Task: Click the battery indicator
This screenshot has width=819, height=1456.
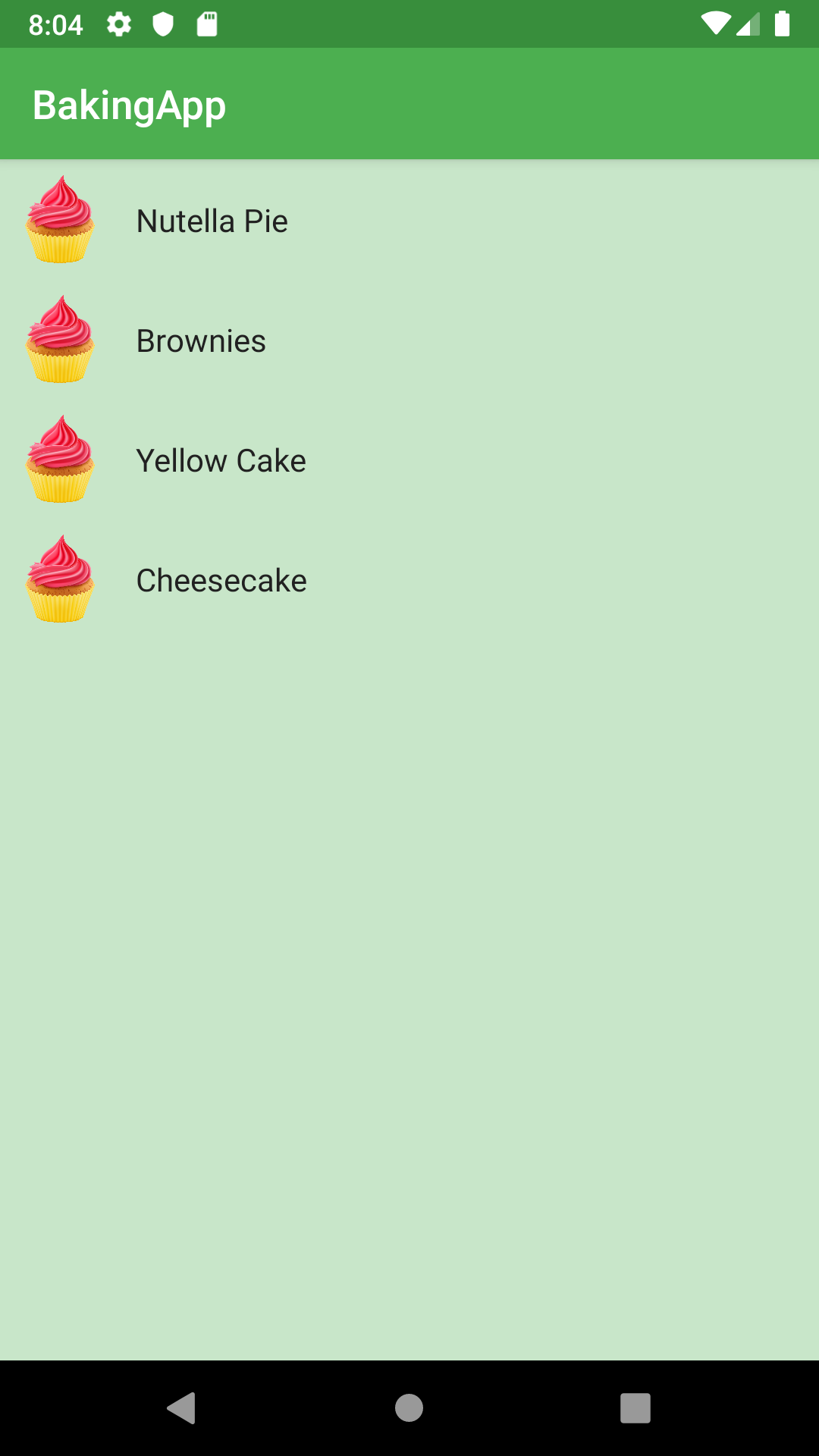Action: pos(782,23)
